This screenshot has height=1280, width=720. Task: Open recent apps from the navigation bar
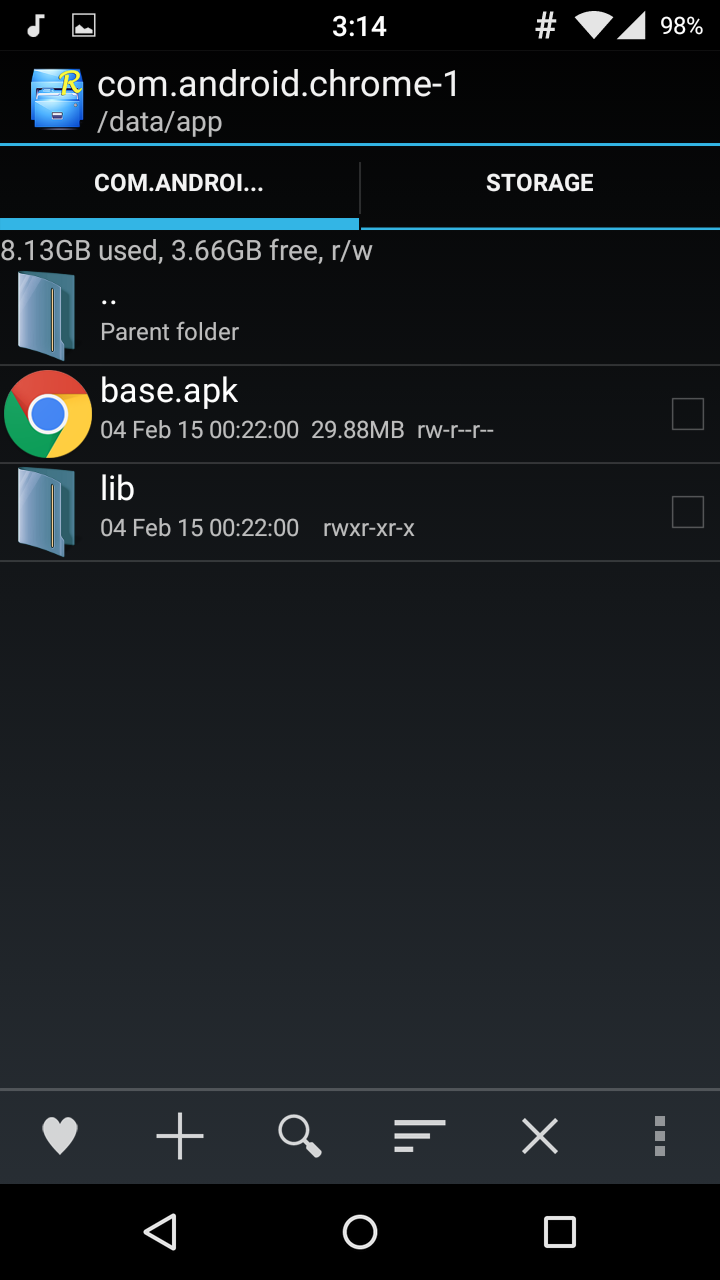click(560, 1232)
